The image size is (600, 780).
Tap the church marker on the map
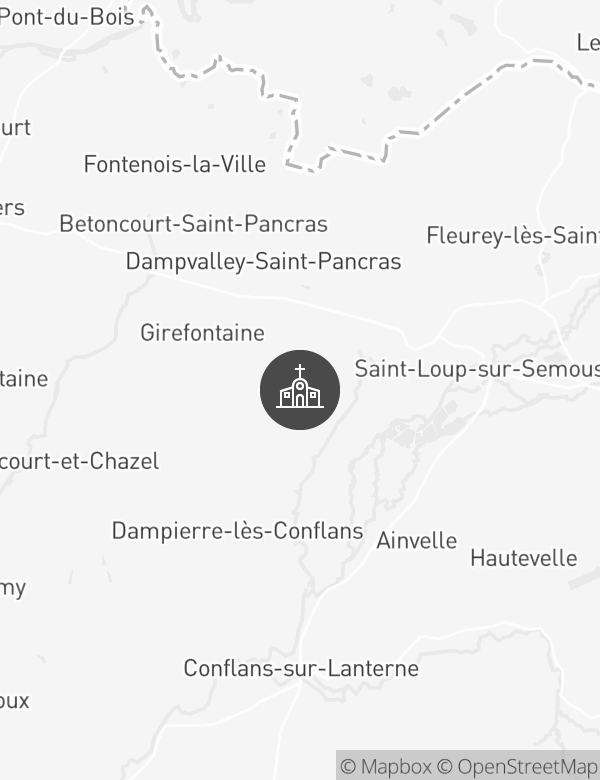tap(300, 390)
